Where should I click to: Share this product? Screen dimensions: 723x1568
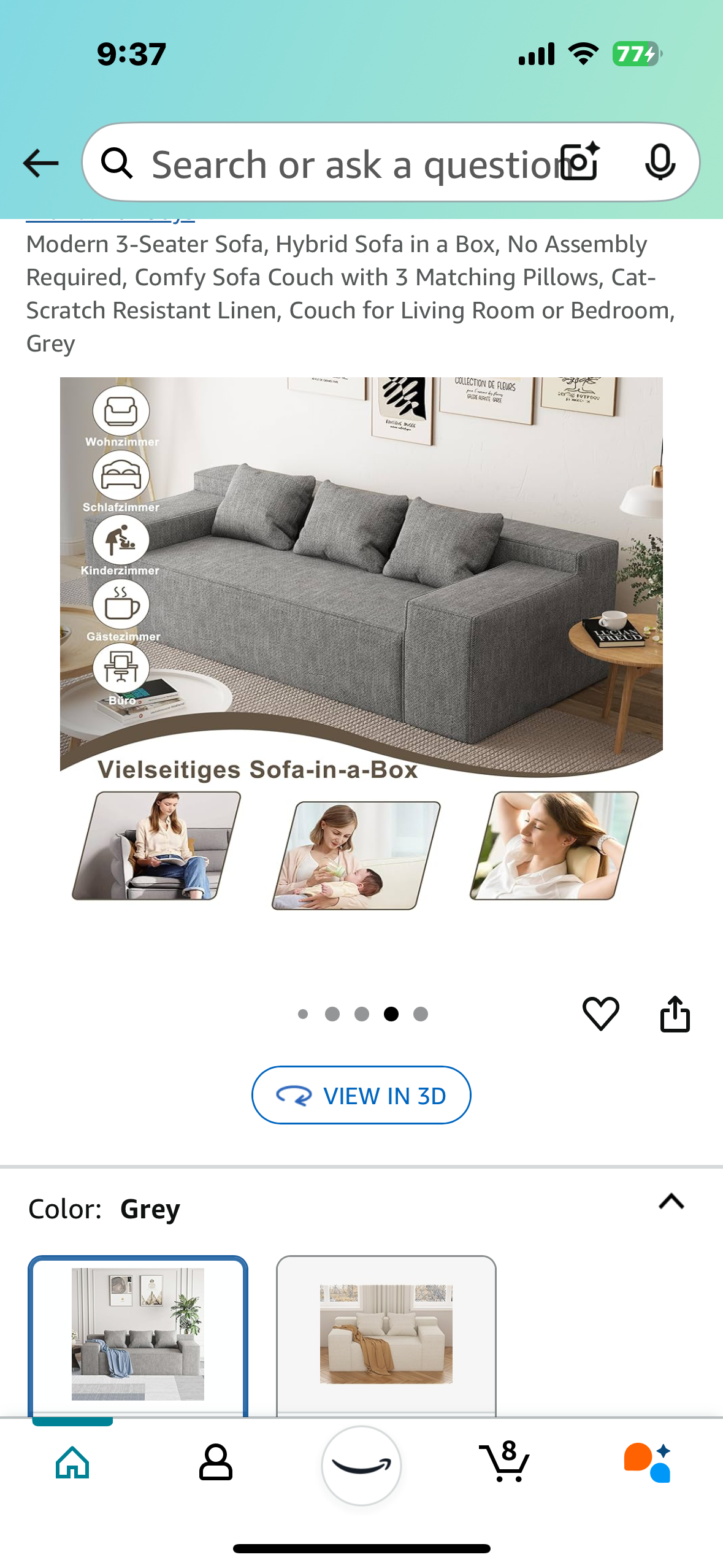[x=675, y=1013]
